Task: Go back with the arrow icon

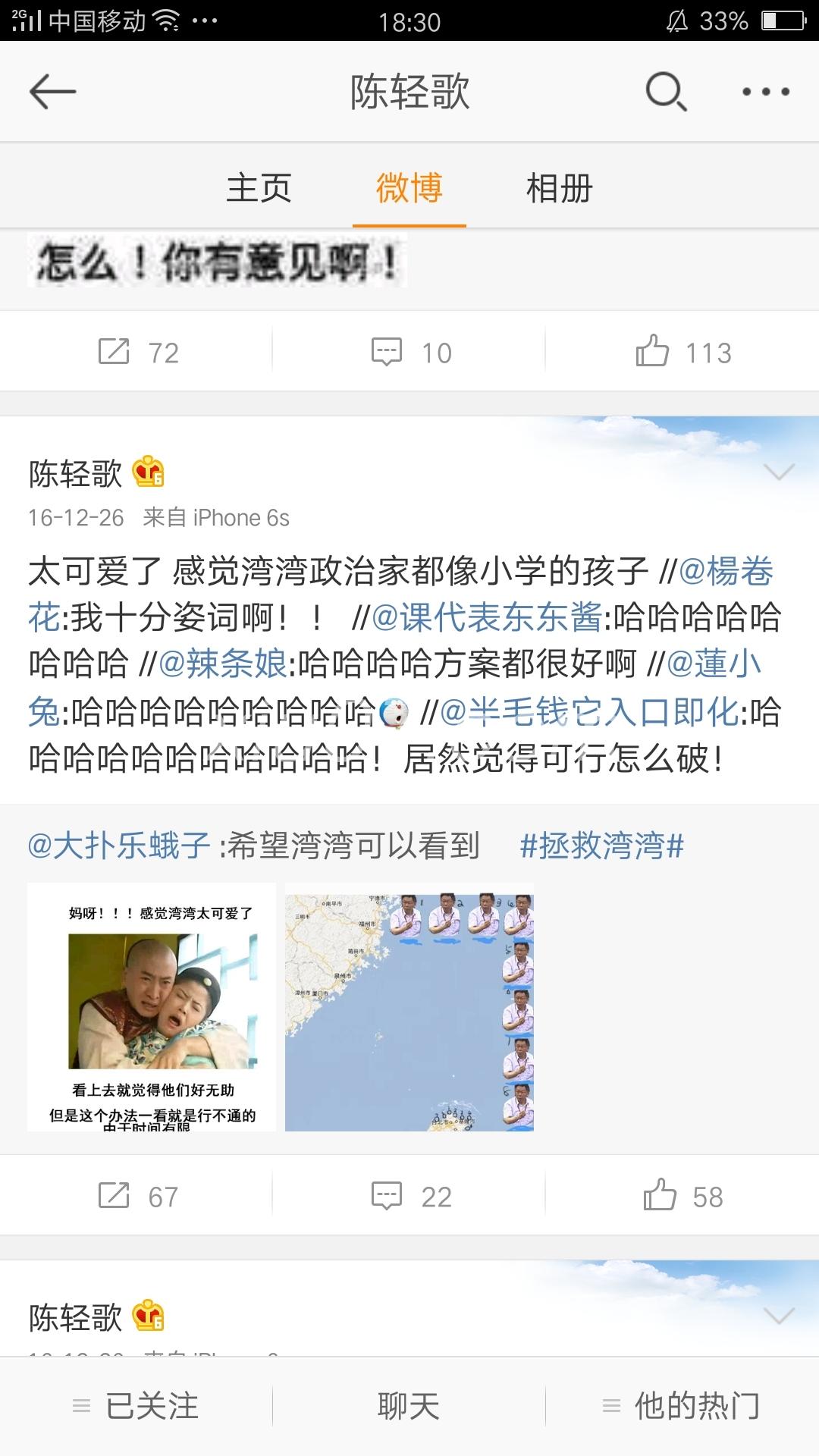Action: coord(52,92)
